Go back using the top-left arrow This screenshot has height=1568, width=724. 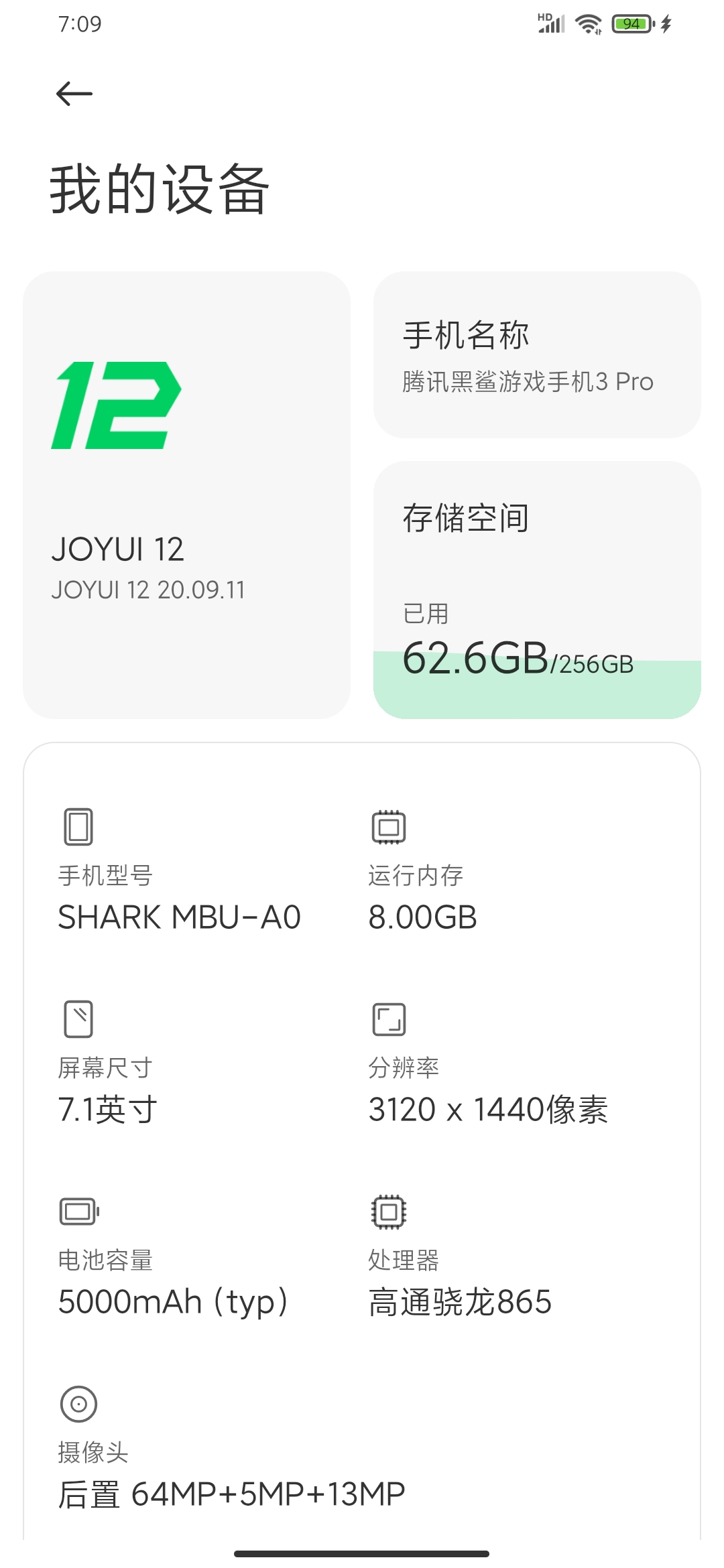[x=74, y=94]
